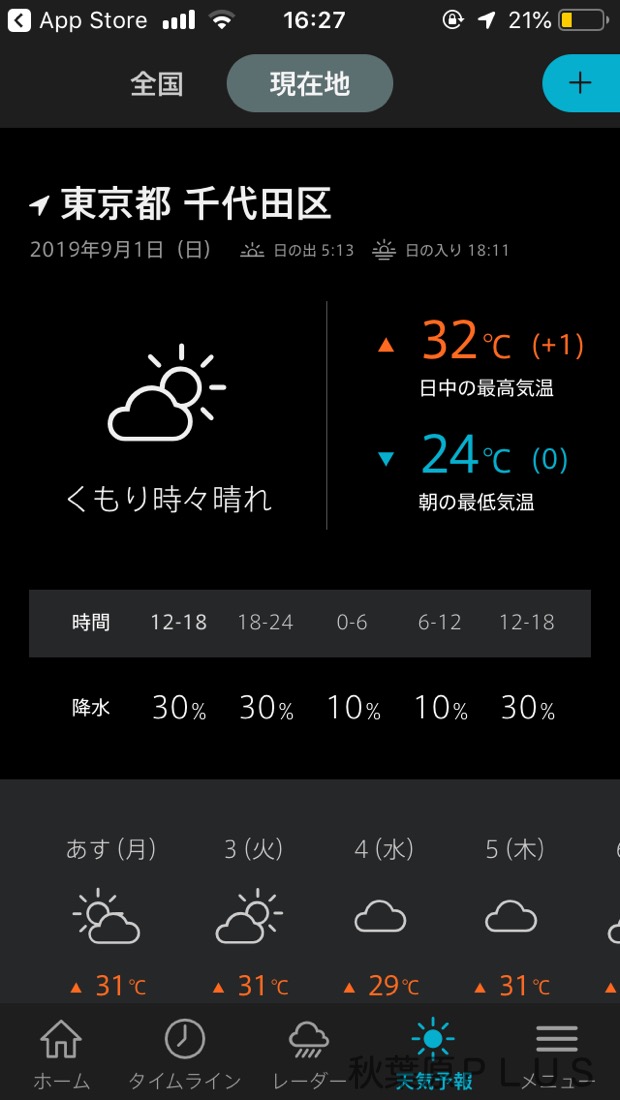This screenshot has height=1100, width=620.
Task: Switch to the レーダー tab
Action: tap(308, 1053)
